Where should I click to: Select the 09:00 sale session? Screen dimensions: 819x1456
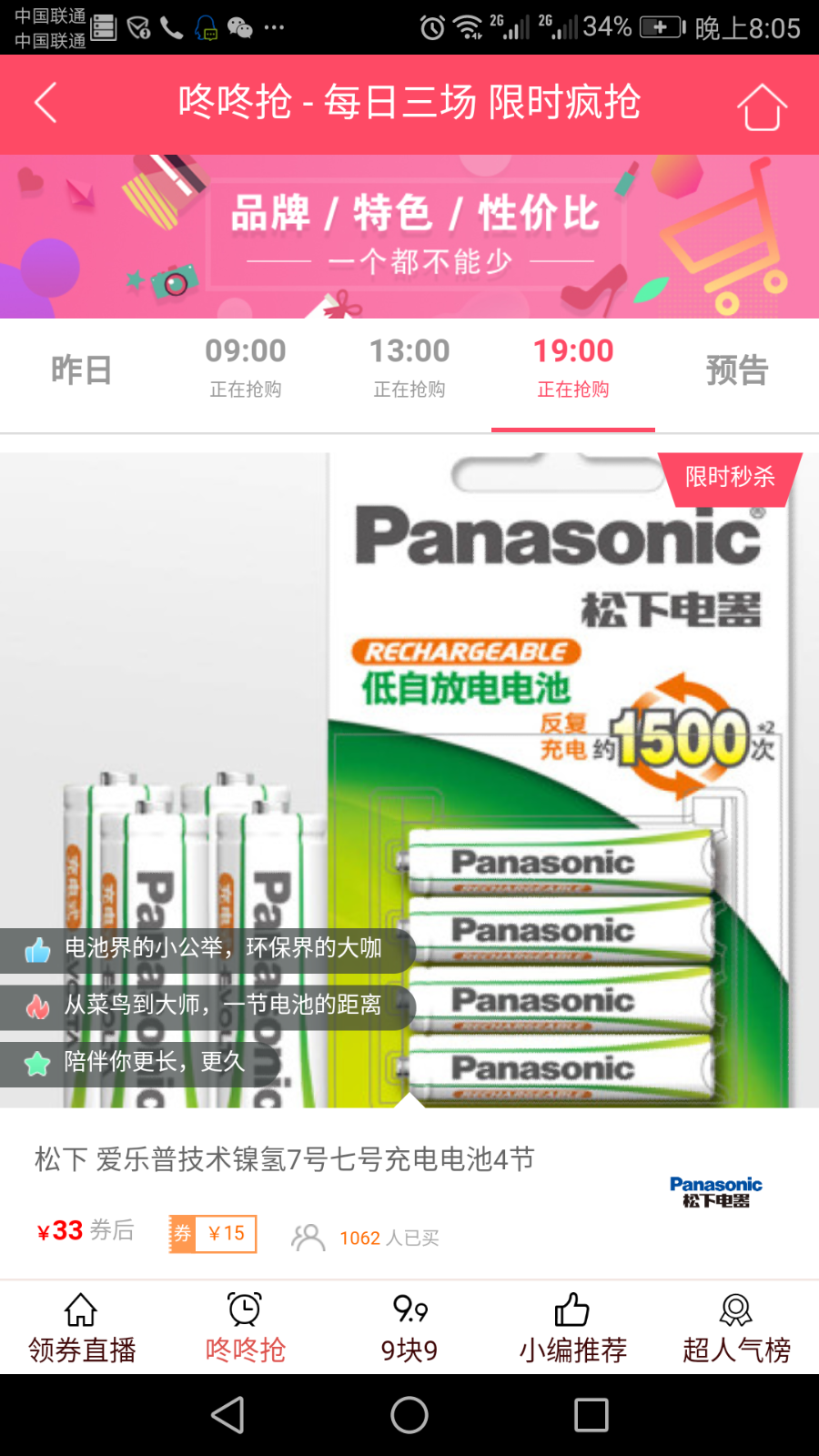[x=246, y=368]
